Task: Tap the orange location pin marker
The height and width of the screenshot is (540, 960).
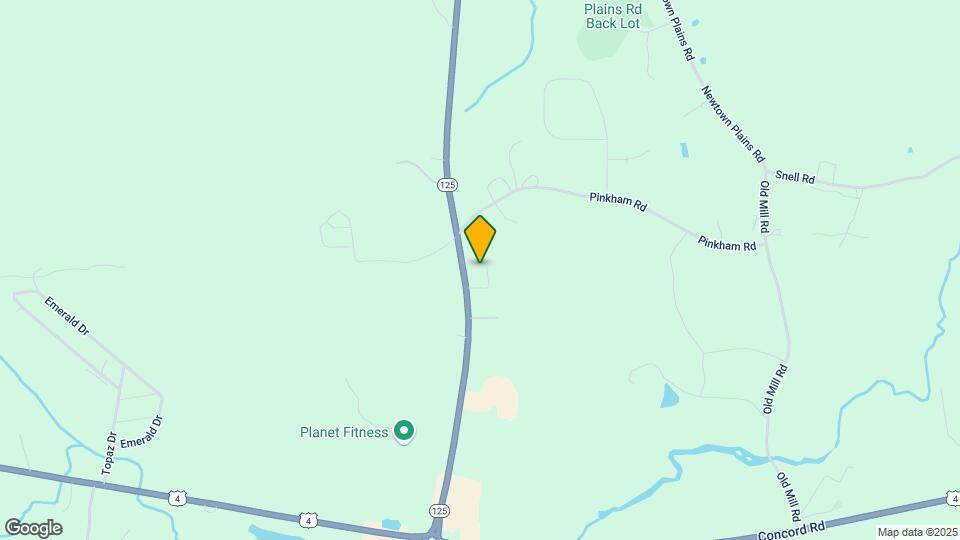Action: [480, 237]
